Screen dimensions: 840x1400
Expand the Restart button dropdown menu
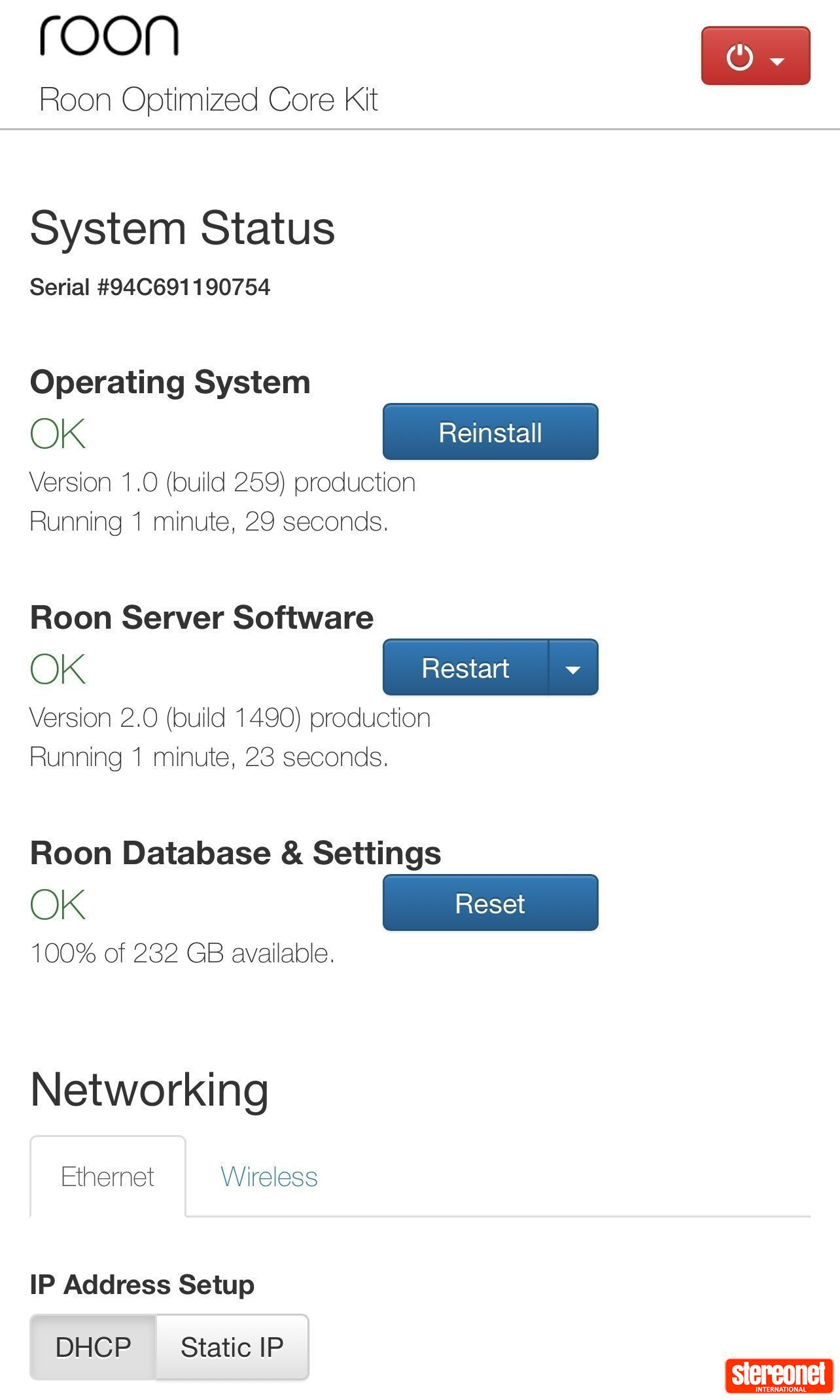click(x=572, y=668)
